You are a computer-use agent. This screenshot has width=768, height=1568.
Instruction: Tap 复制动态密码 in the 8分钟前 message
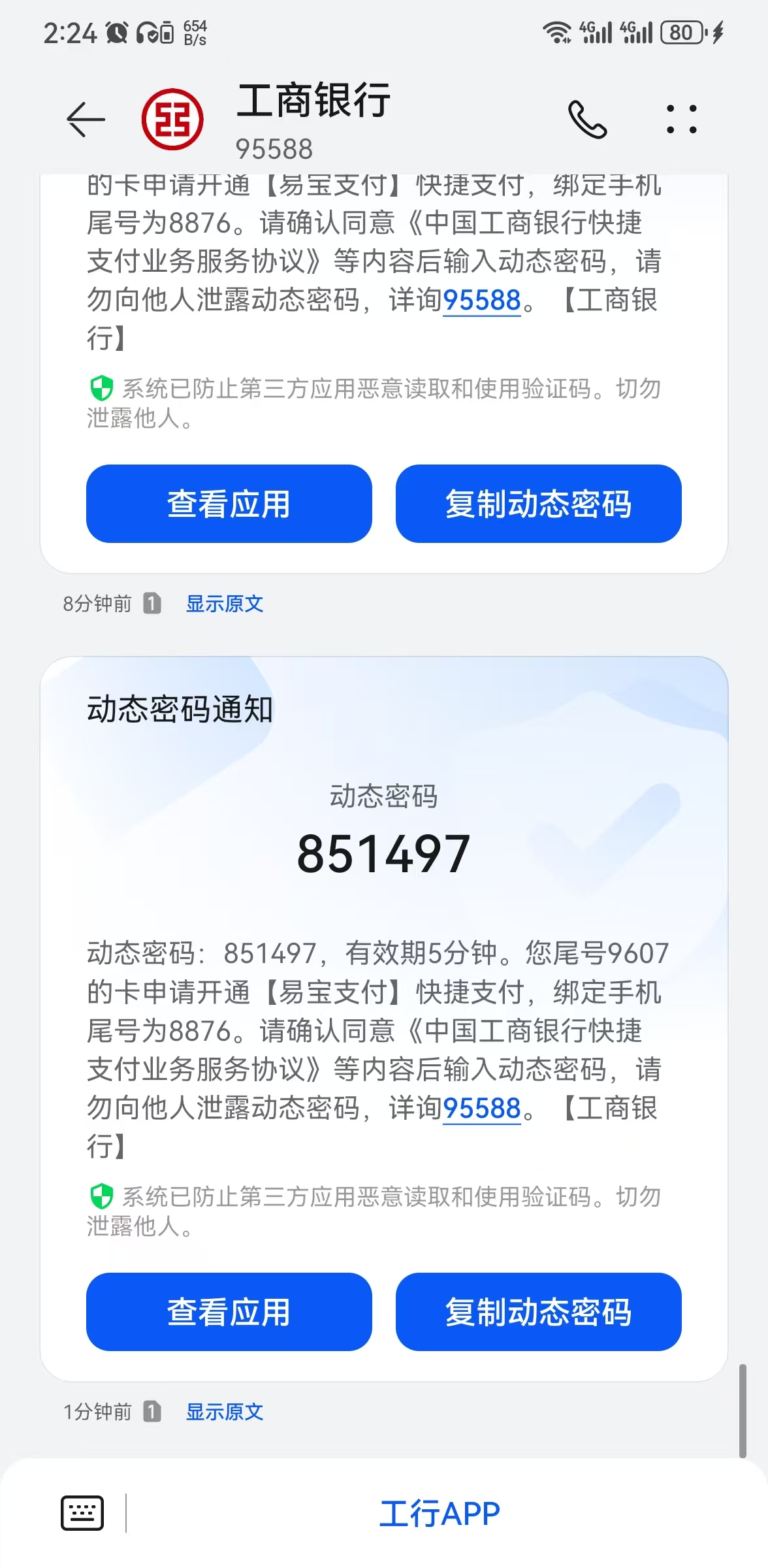coord(538,504)
